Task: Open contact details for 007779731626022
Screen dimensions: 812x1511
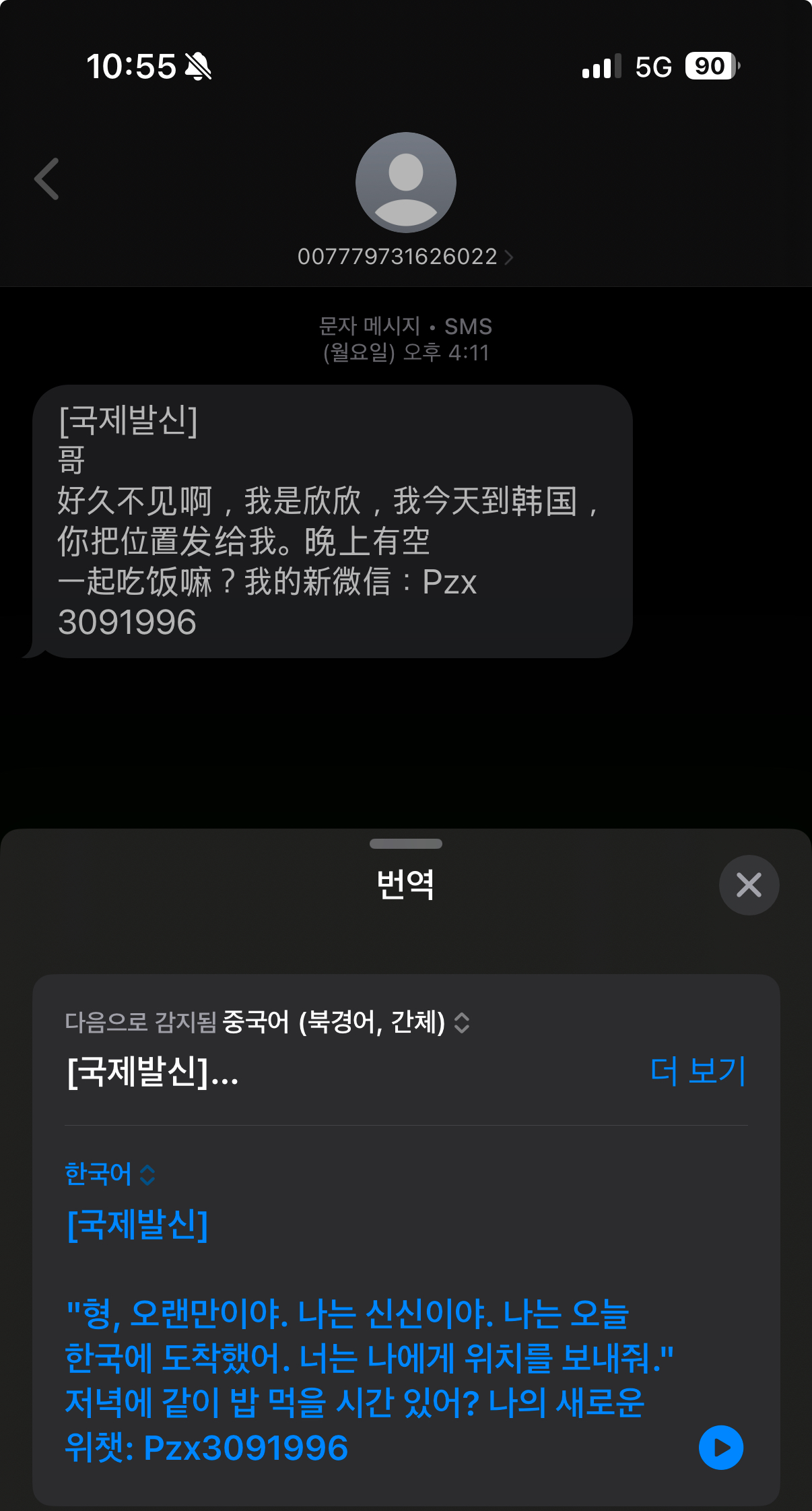Action: click(405, 257)
